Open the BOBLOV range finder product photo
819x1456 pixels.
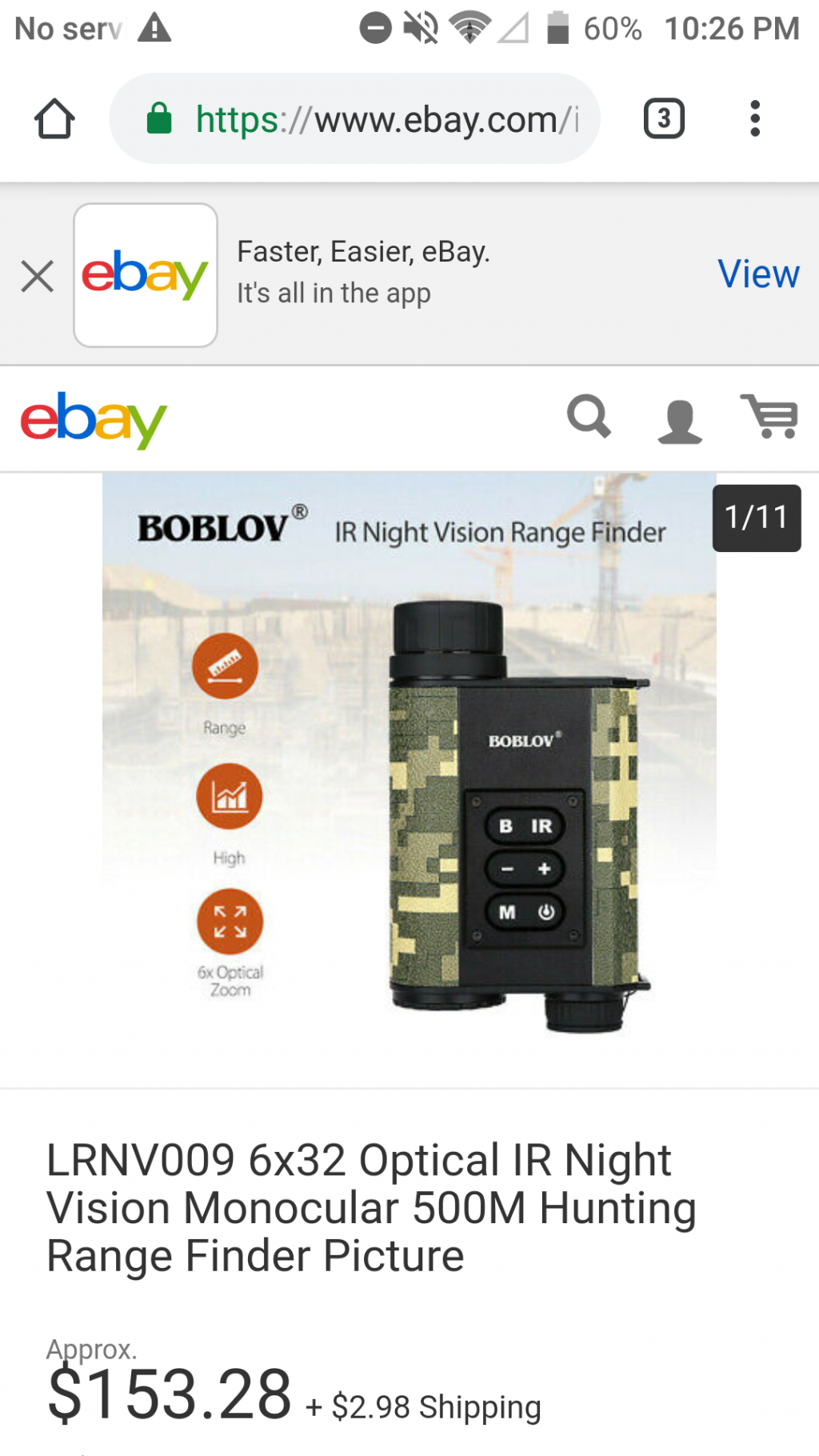409,780
